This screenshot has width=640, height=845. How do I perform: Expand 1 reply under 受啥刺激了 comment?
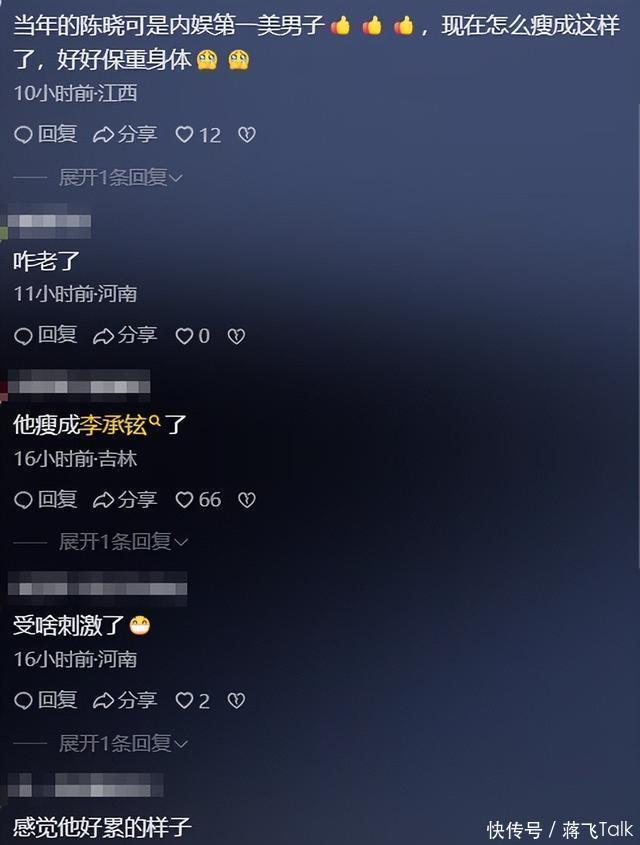(120, 743)
